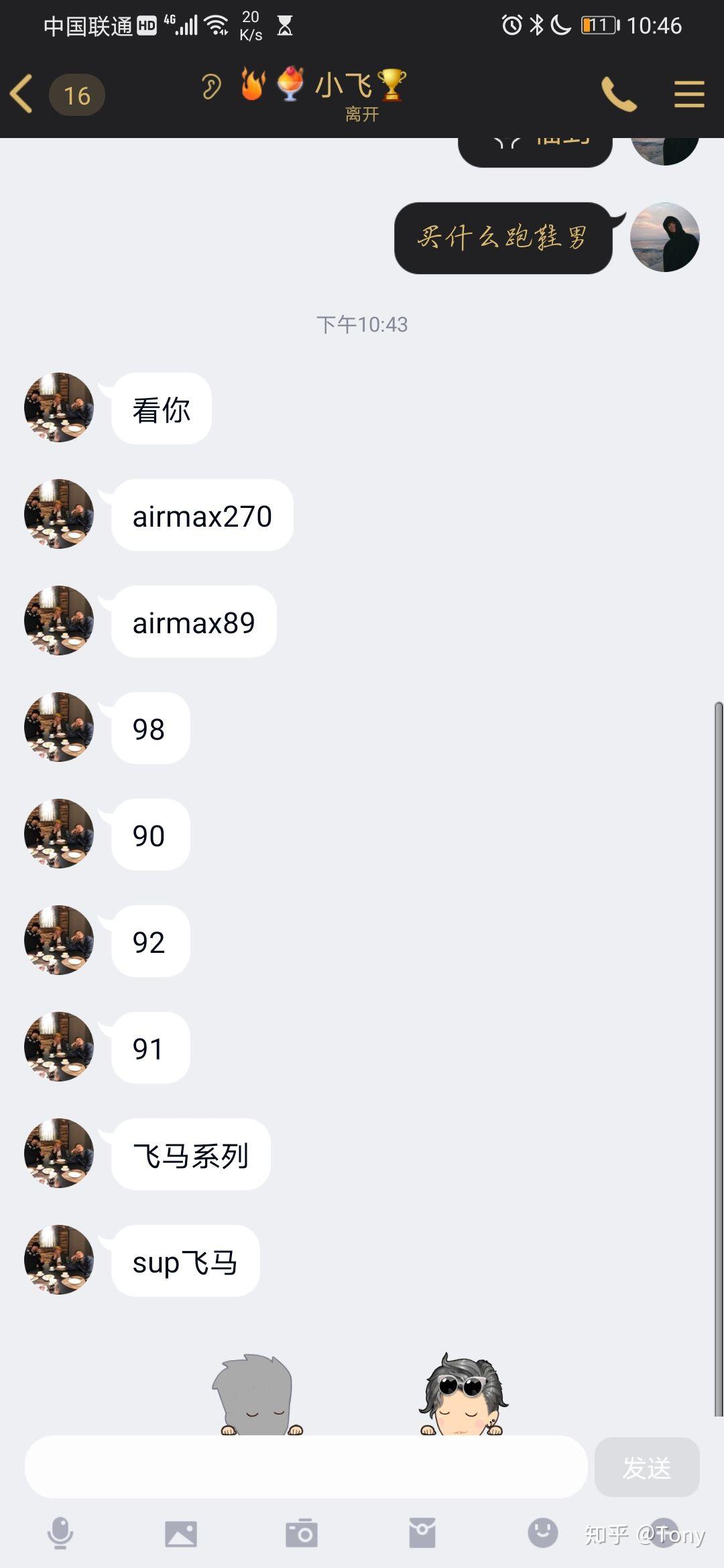
Task: Tap the earpiece mode icon
Action: click(211, 86)
